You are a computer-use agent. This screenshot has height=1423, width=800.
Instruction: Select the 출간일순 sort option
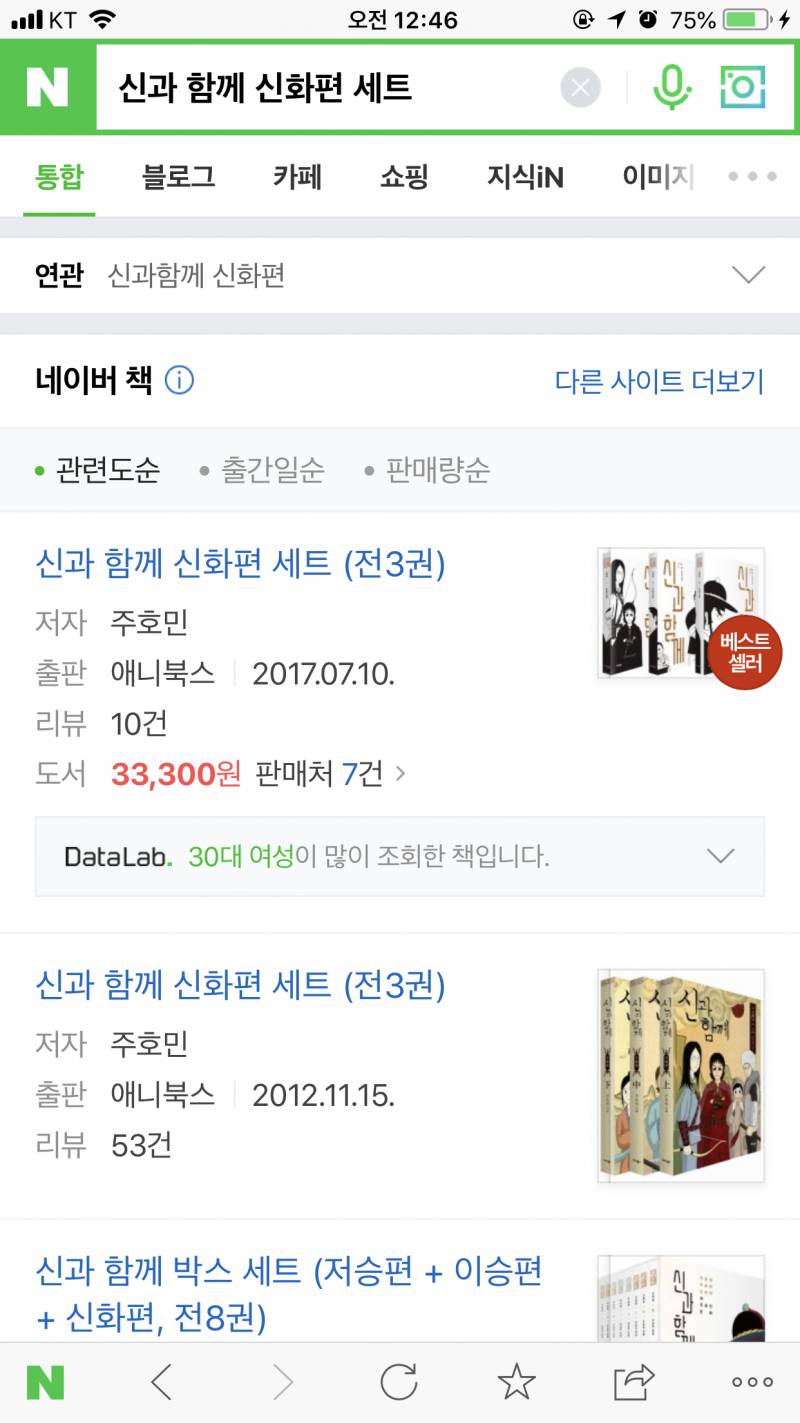point(271,469)
